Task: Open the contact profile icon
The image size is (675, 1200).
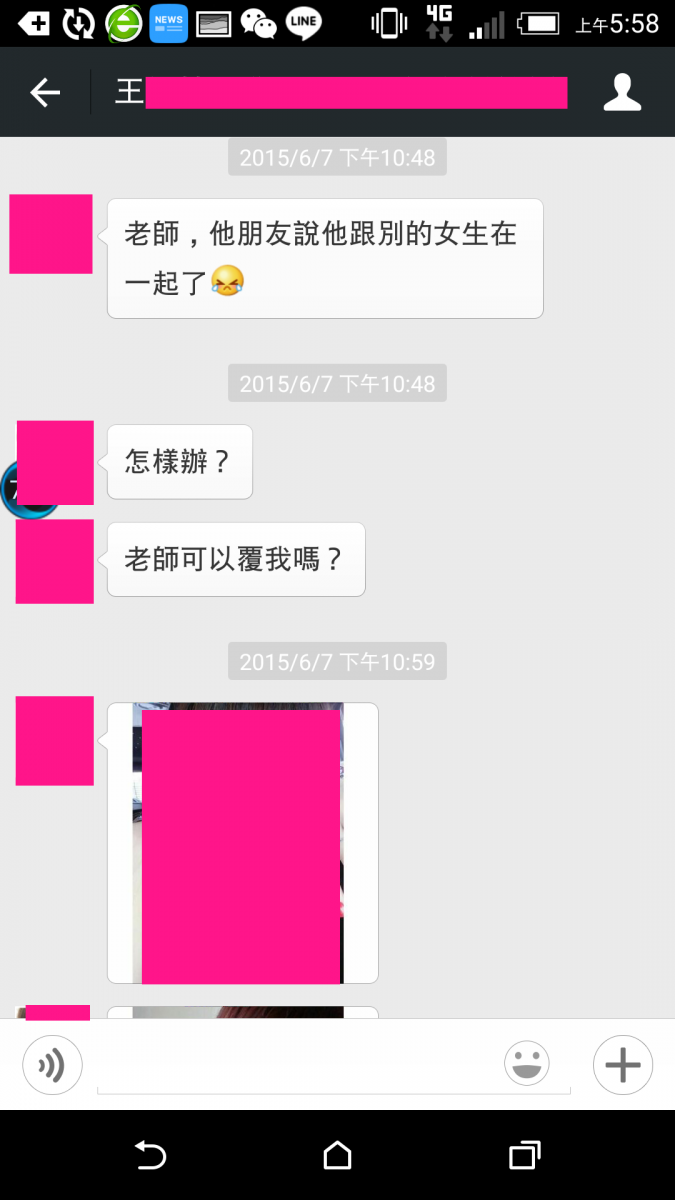Action: 621,93
